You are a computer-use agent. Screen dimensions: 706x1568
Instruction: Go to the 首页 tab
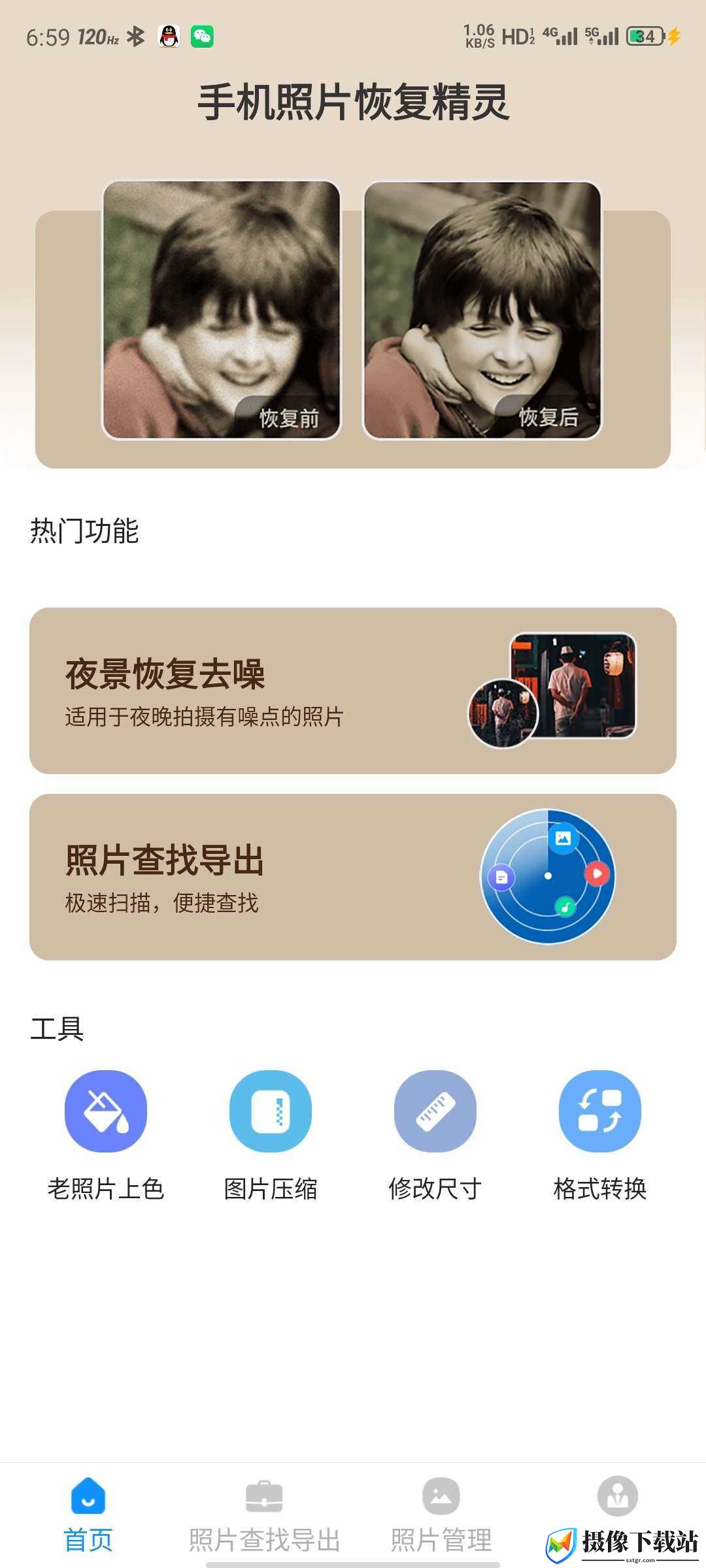[x=88, y=1516]
